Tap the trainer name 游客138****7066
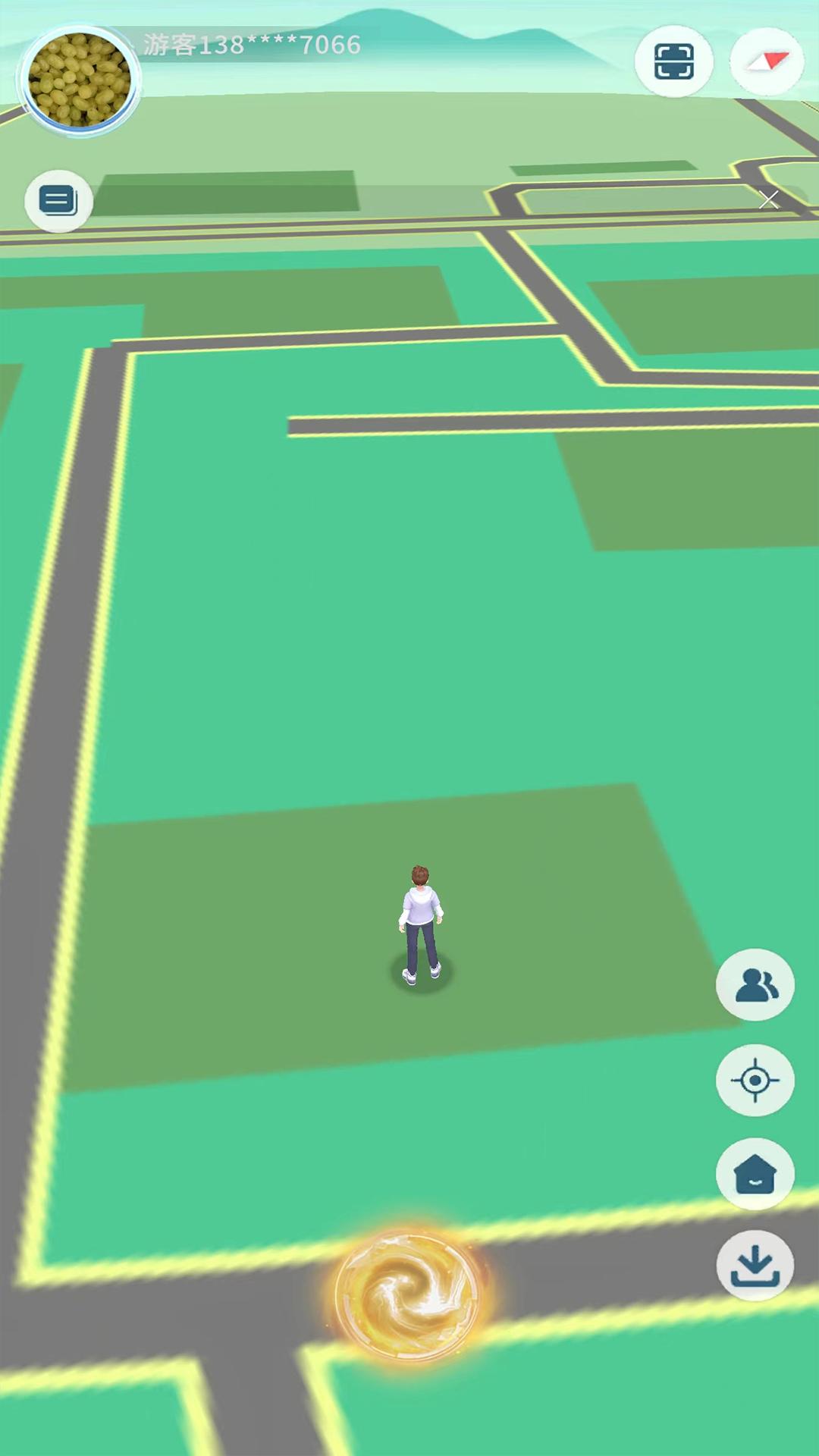 250,45
